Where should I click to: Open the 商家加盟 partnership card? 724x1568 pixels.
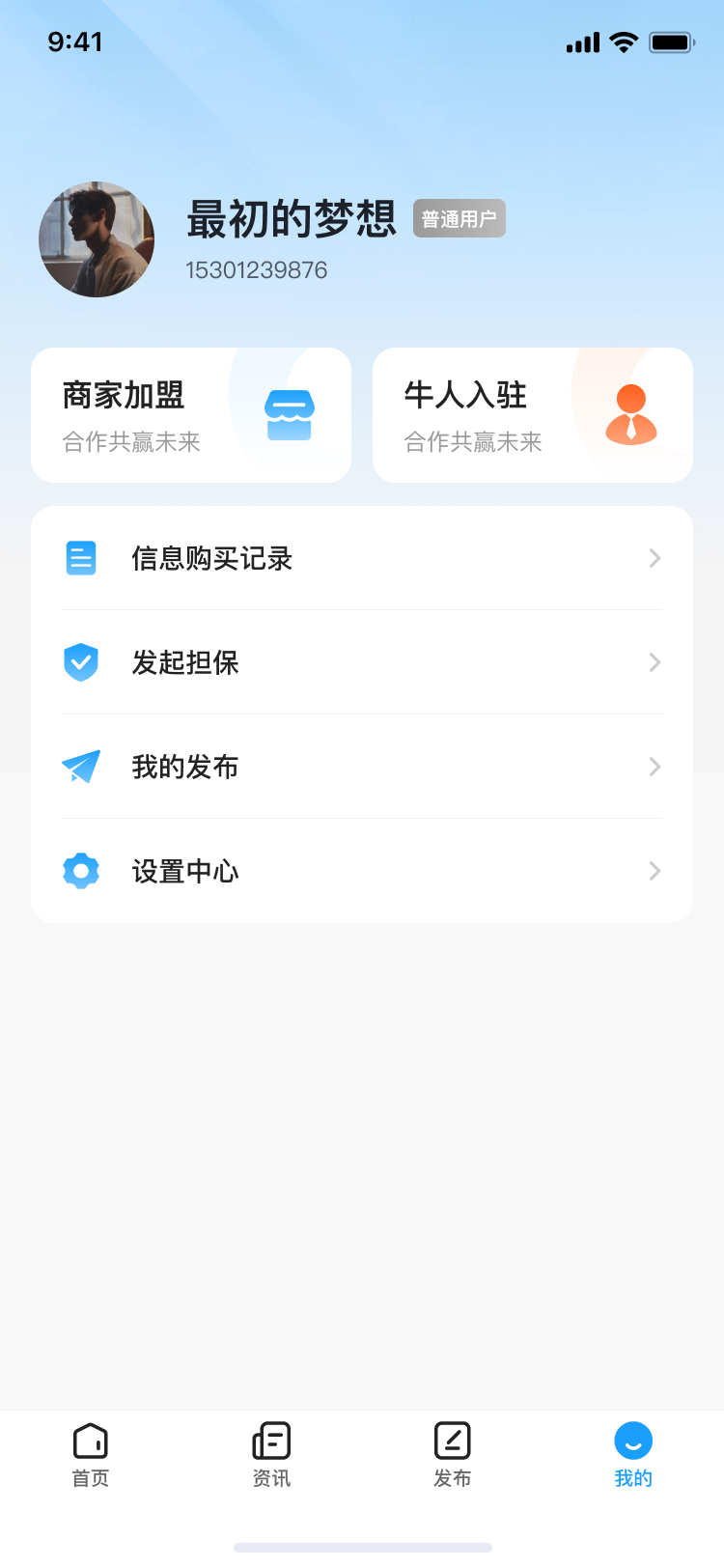(x=190, y=414)
